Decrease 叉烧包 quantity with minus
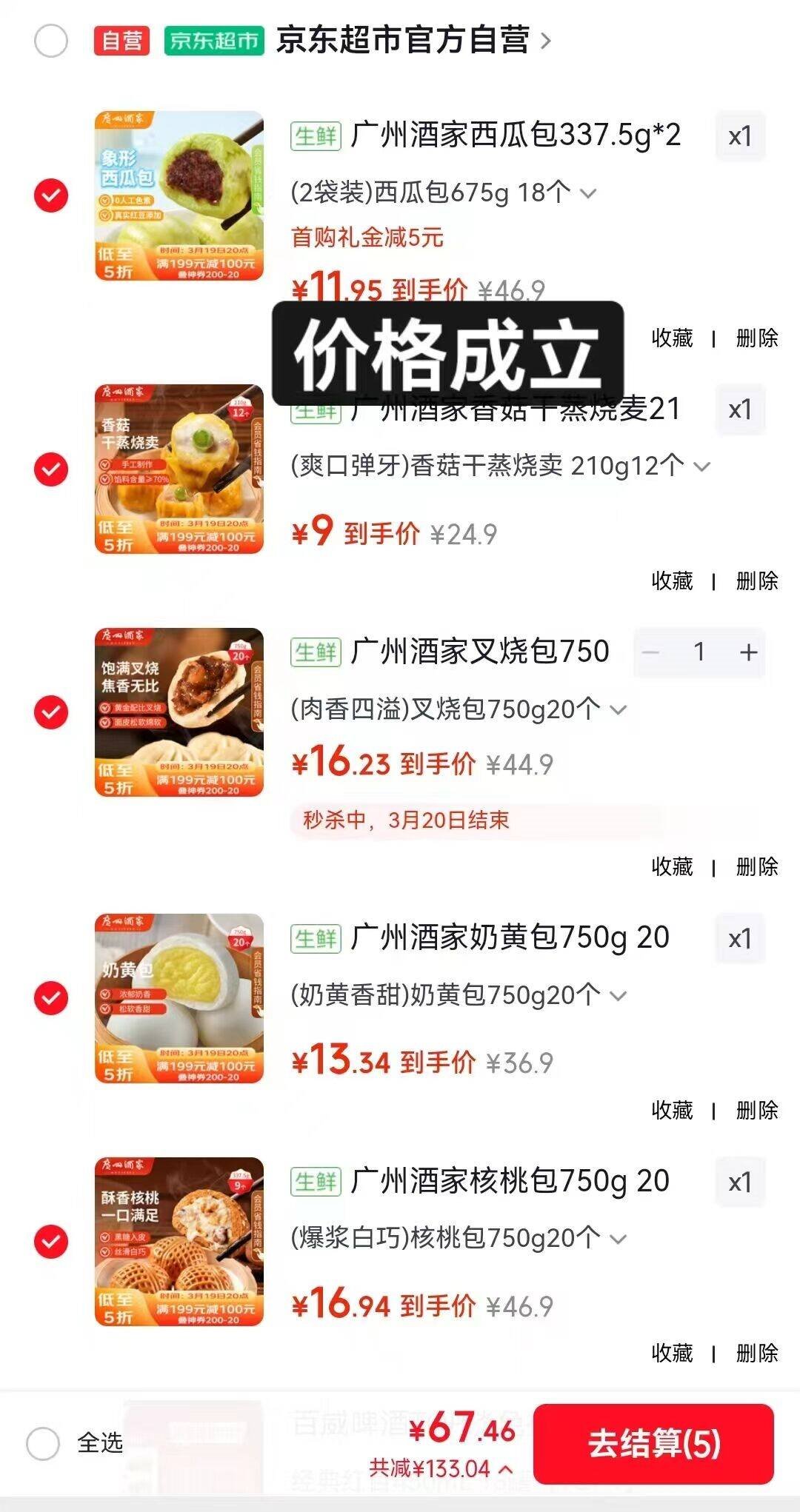The image size is (800, 1512). coord(650,652)
